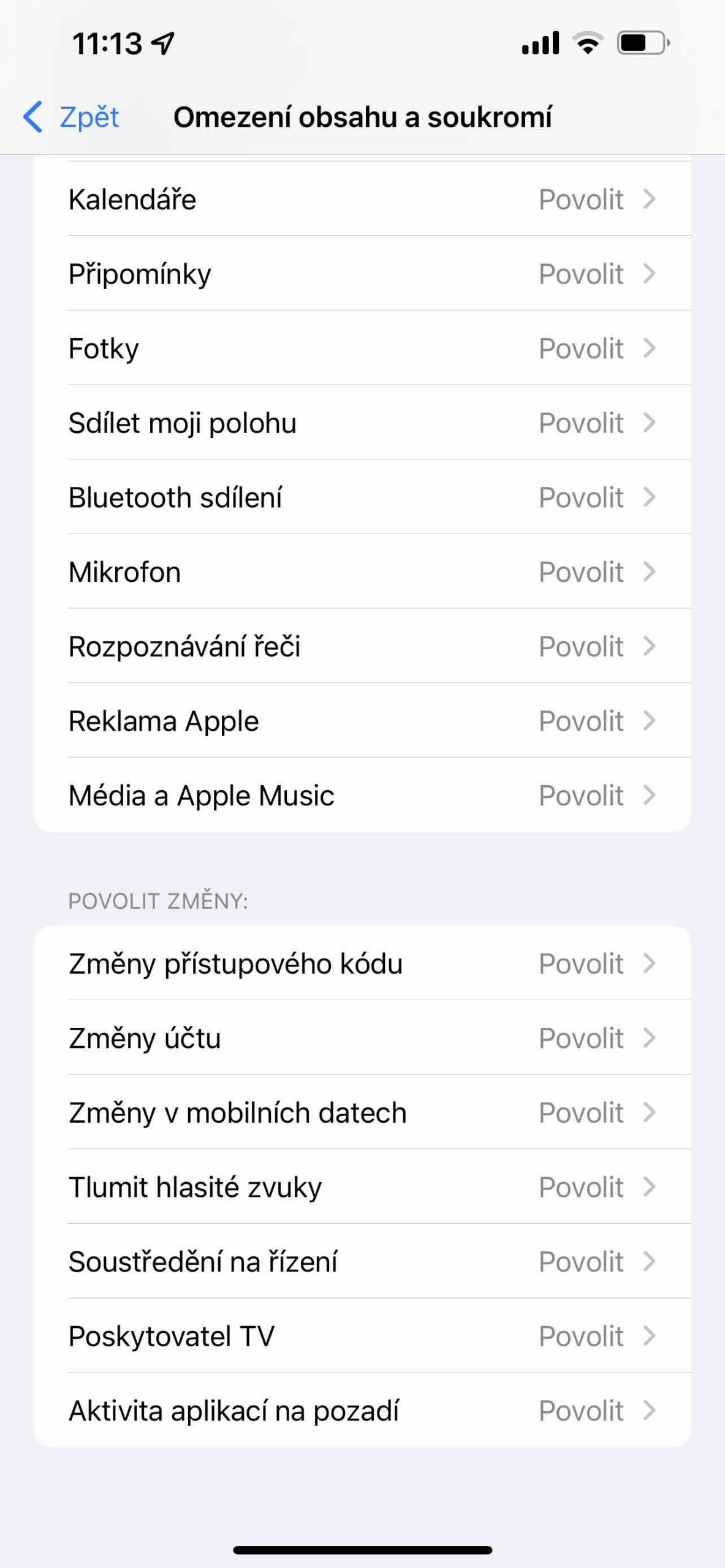This screenshot has height=1568, width=725.
Task: Expand Rozpoznávání řeči options
Action: tap(362, 646)
